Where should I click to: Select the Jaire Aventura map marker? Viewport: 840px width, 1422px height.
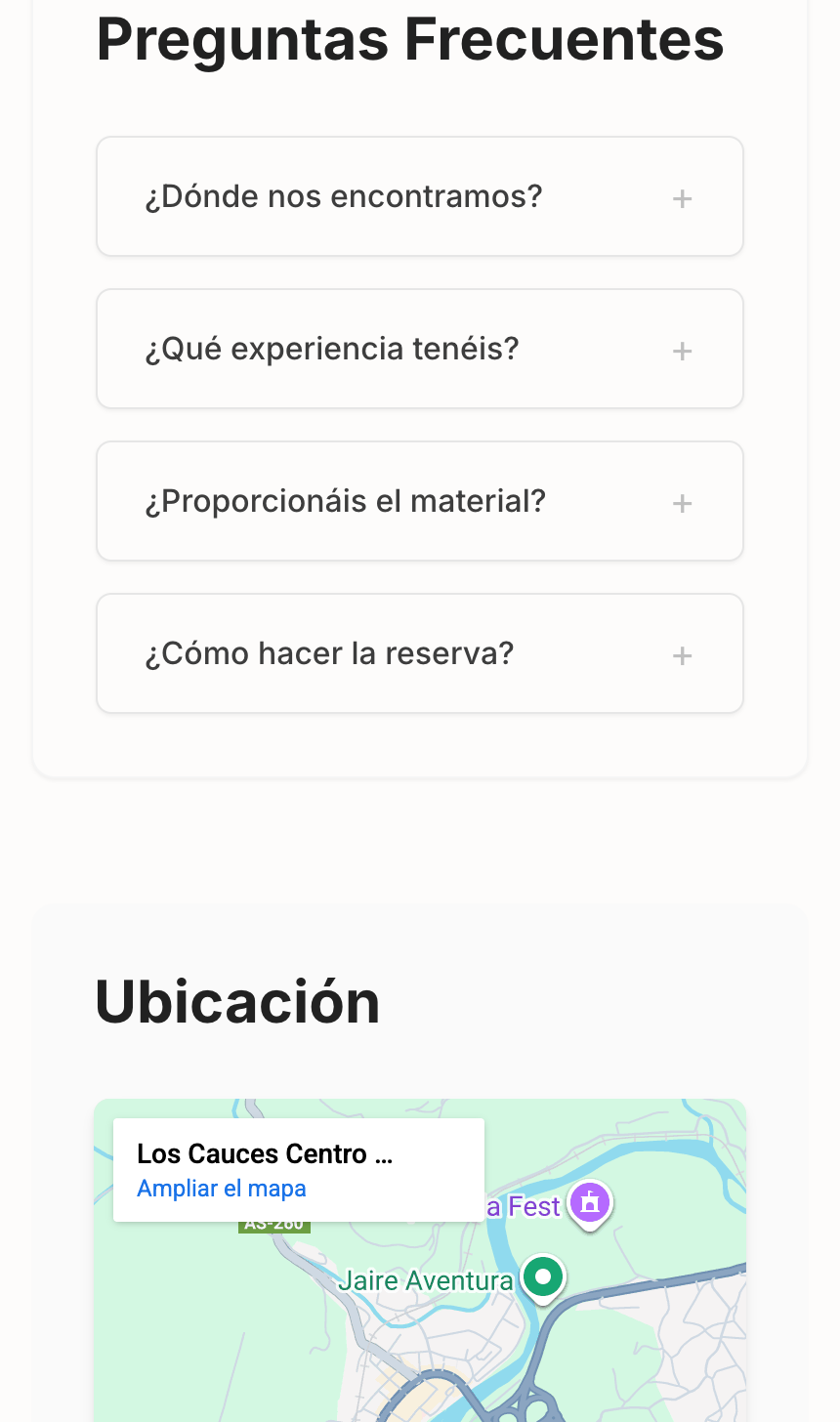[x=543, y=1276]
